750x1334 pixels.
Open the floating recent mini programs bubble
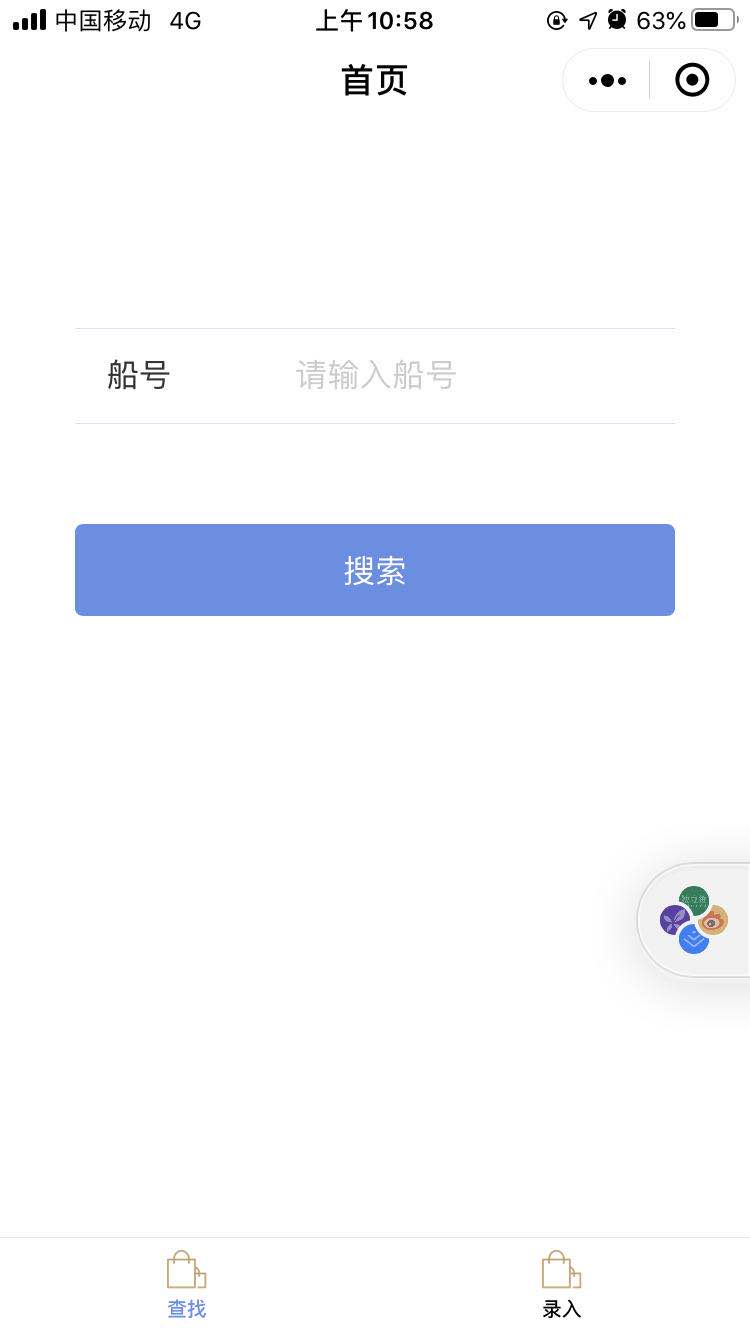[x=694, y=920]
